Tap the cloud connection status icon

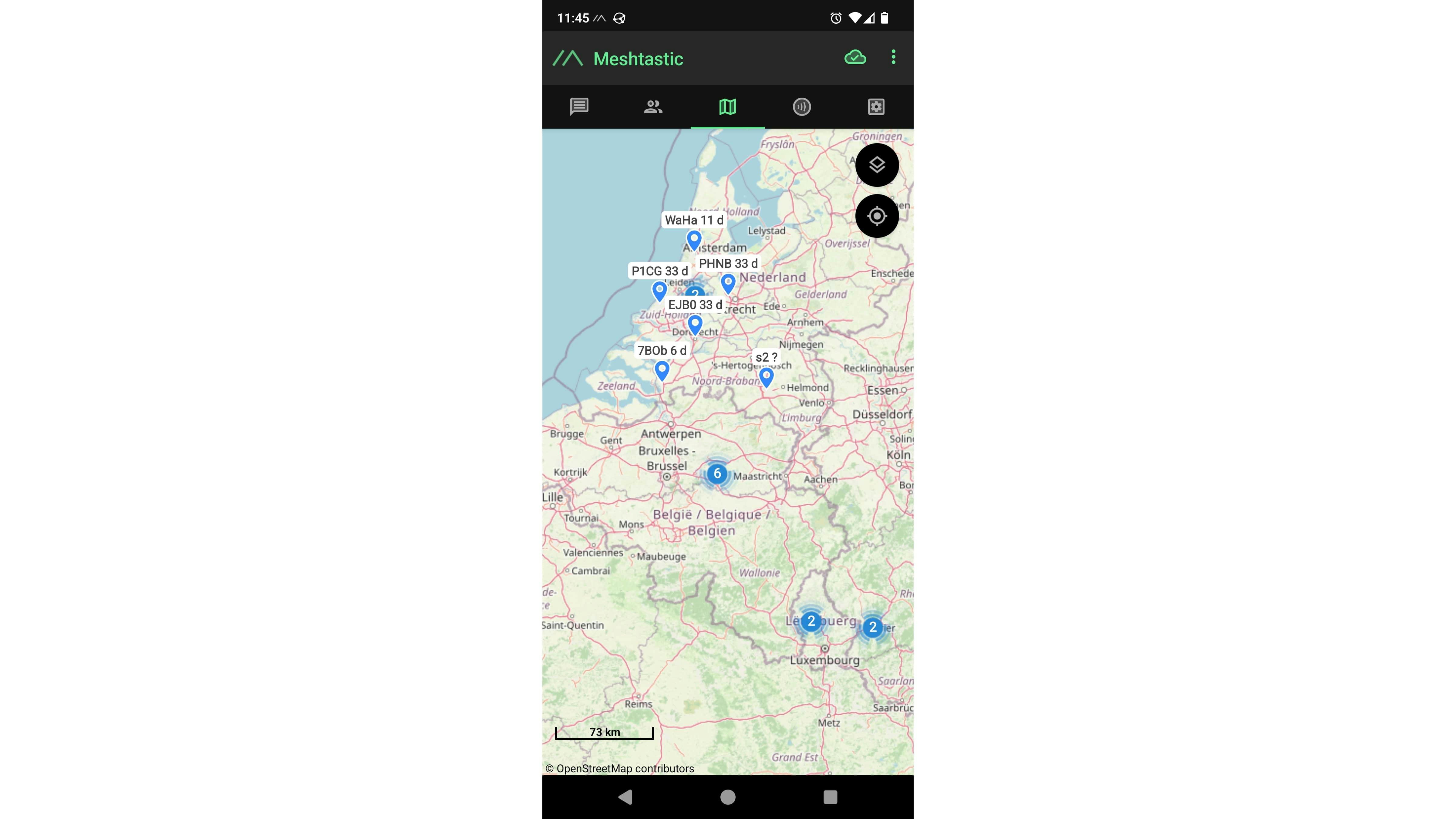(x=854, y=57)
